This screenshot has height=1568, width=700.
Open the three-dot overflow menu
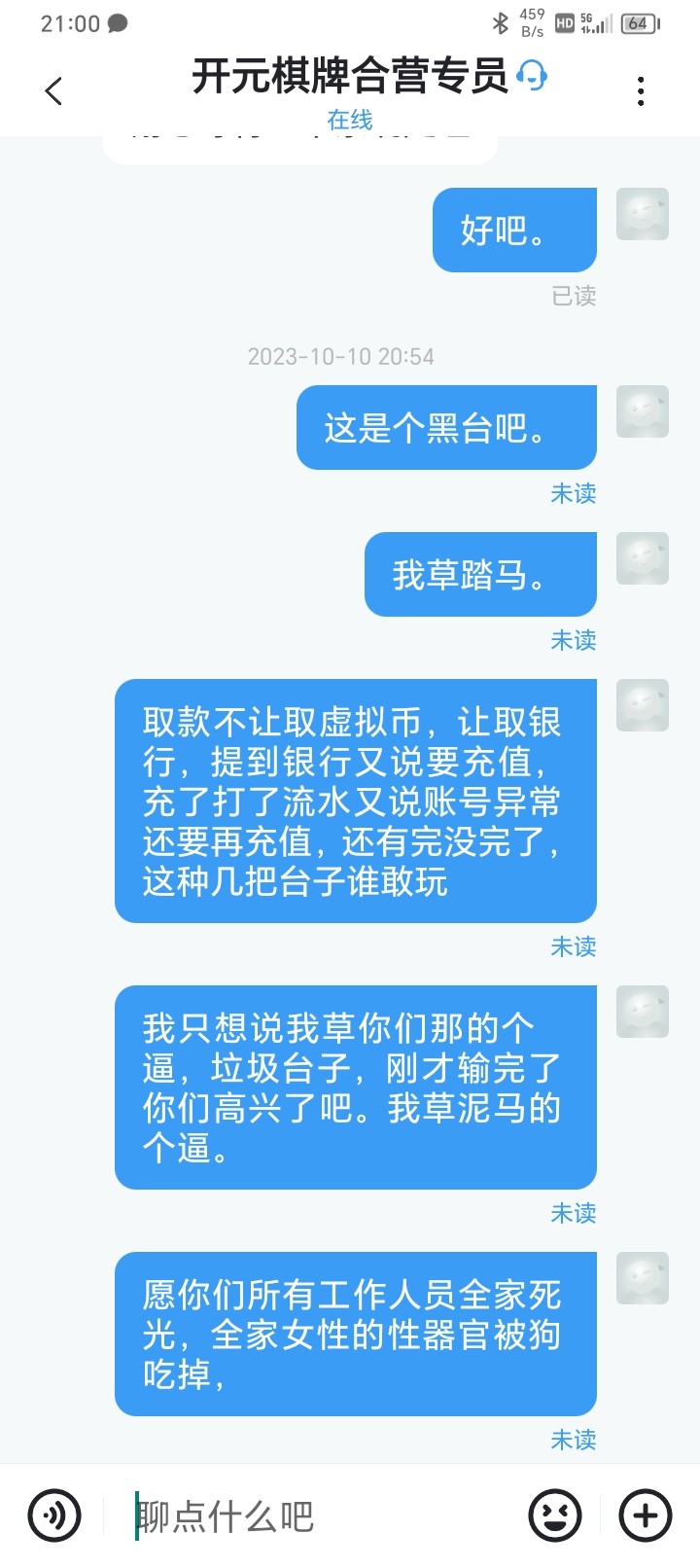point(640,91)
